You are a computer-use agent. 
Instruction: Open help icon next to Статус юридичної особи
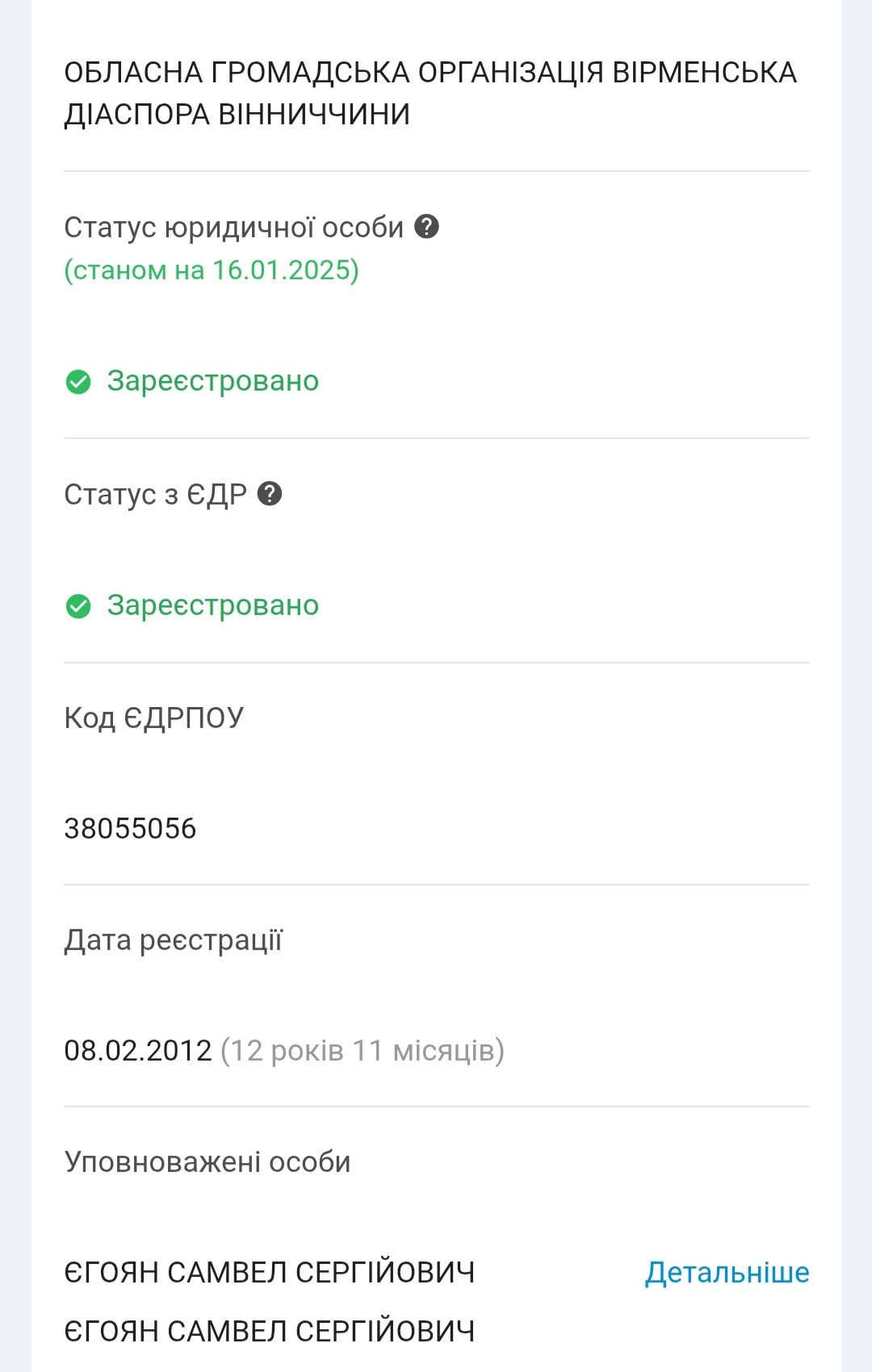(x=426, y=227)
